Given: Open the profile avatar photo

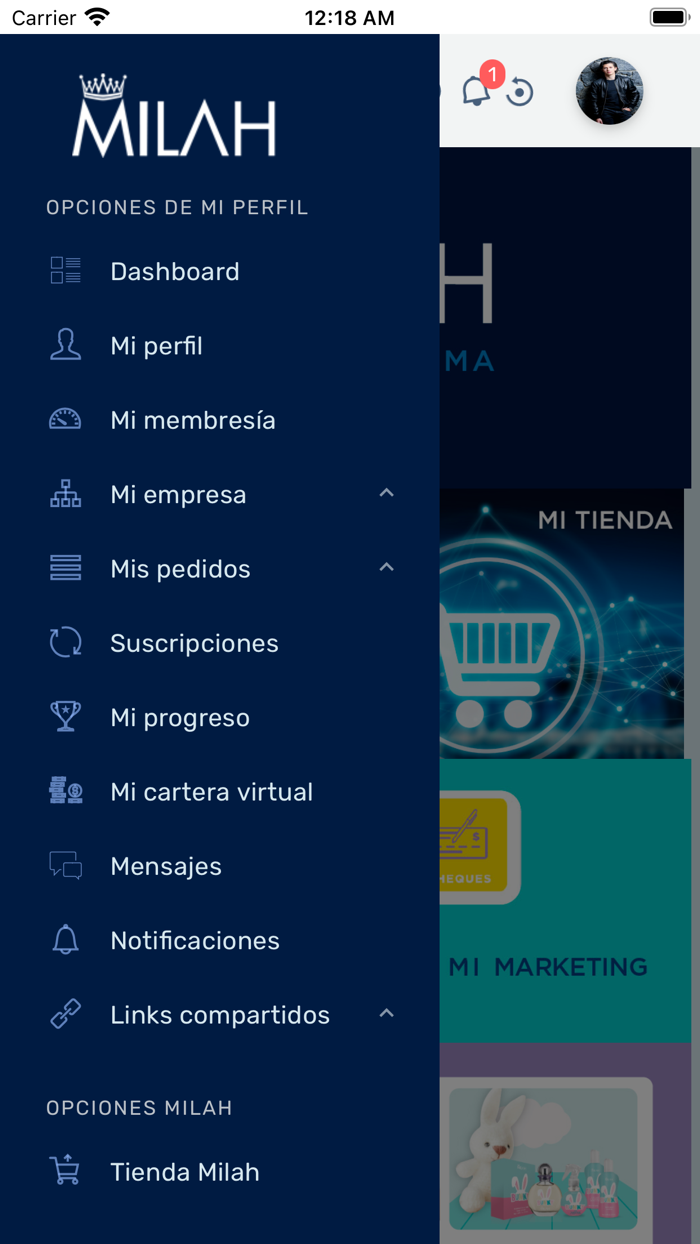Looking at the screenshot, I should click(x=609, y=91).
